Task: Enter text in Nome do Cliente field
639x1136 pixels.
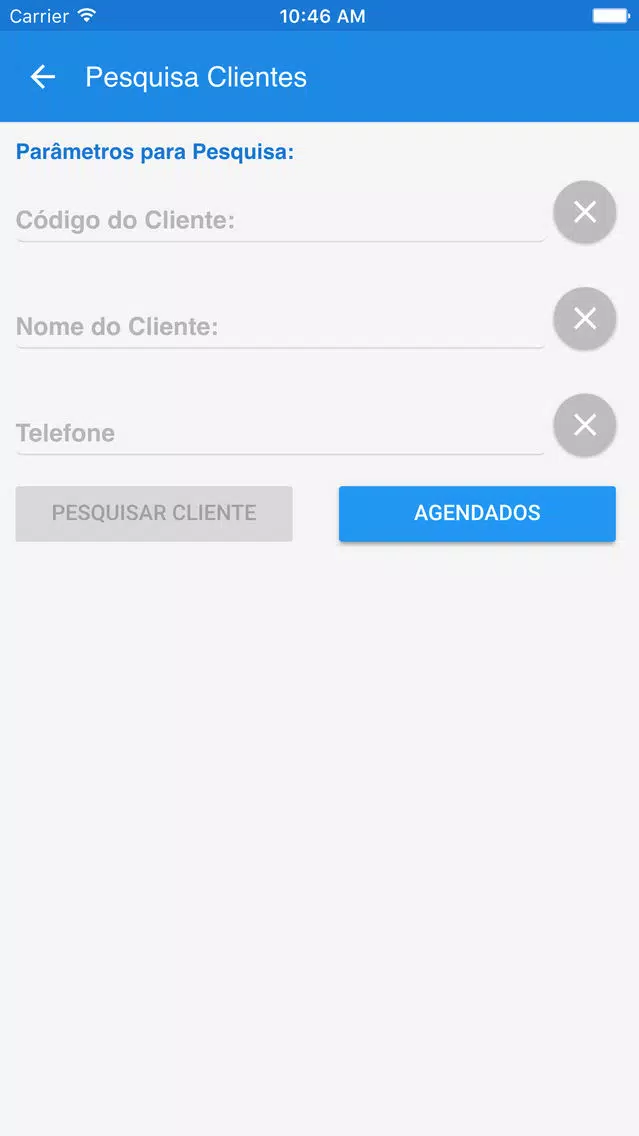Action: [x=280, y=326]
